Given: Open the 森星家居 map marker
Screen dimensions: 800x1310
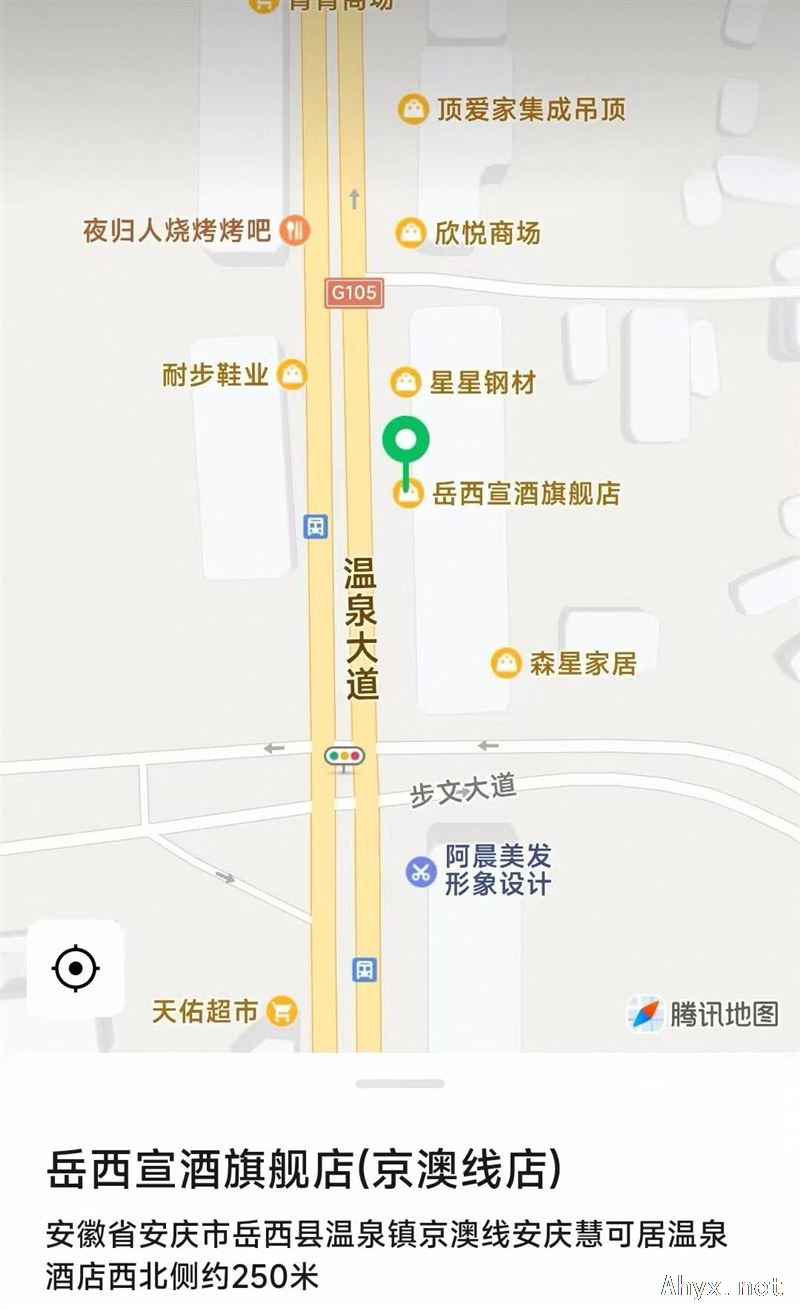Looking at the screenshot, I should 506,662.
